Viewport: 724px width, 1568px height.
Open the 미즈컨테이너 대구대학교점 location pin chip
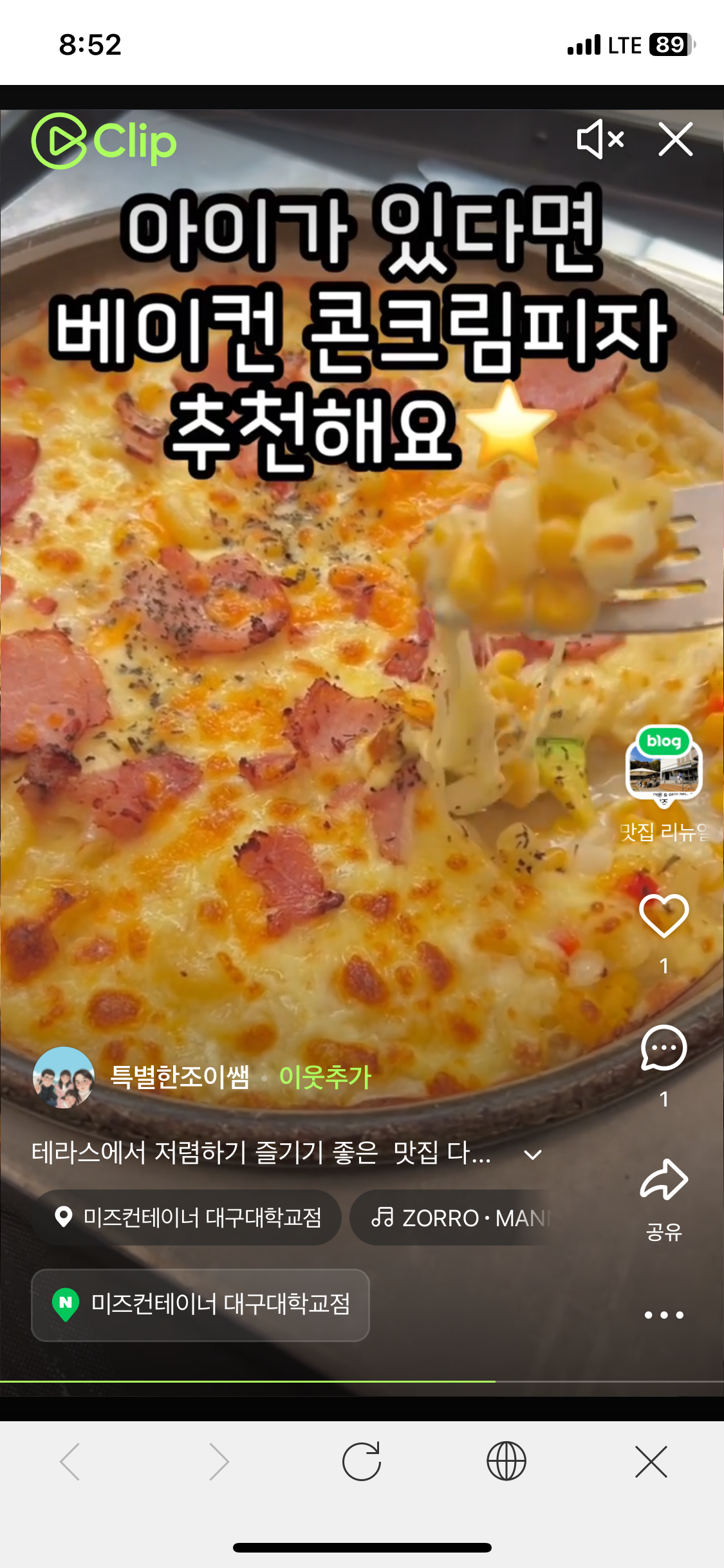pyautogui.click(x=187, y=1217)
